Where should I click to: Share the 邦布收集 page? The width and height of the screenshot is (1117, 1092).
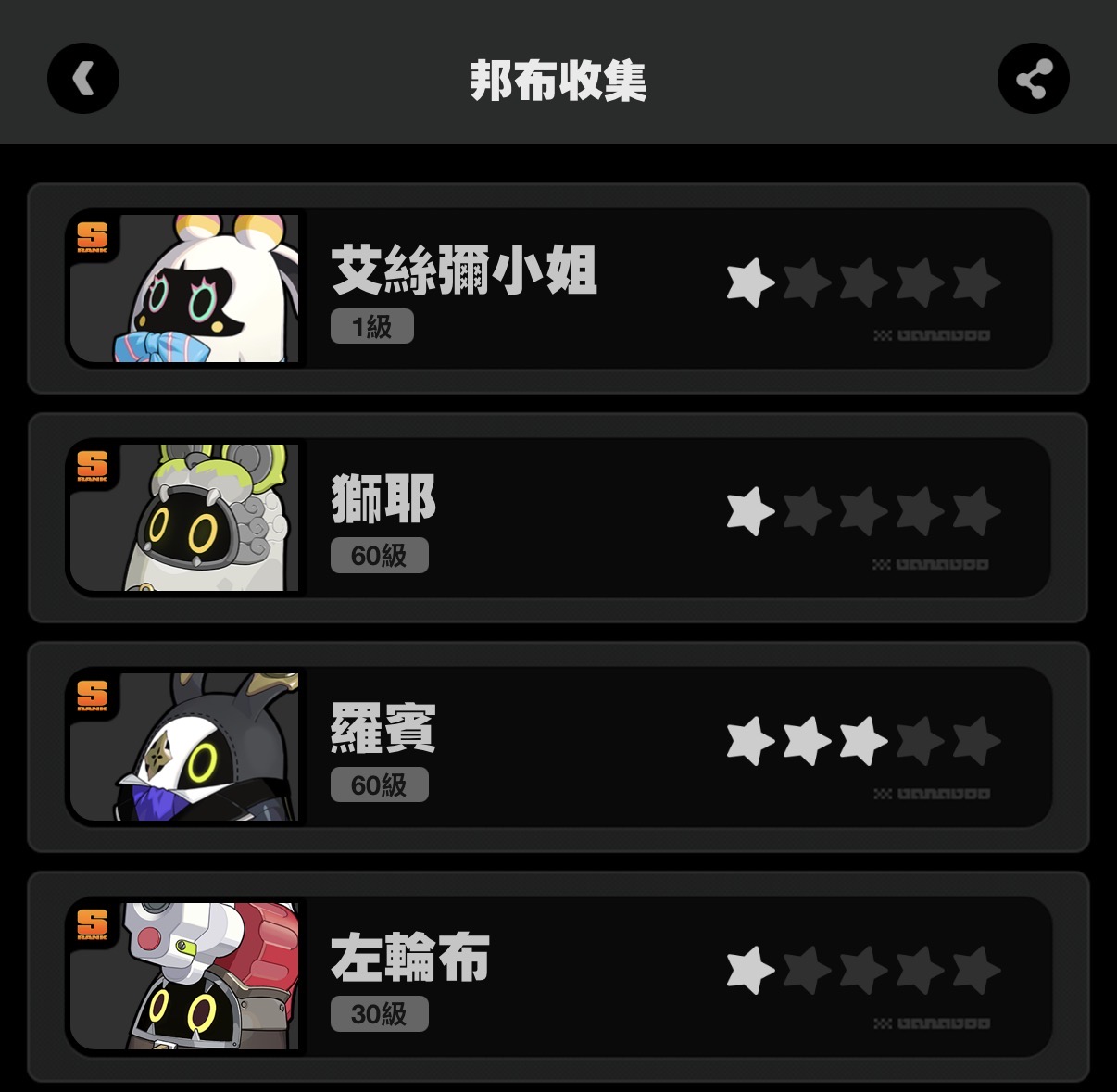1033,79
